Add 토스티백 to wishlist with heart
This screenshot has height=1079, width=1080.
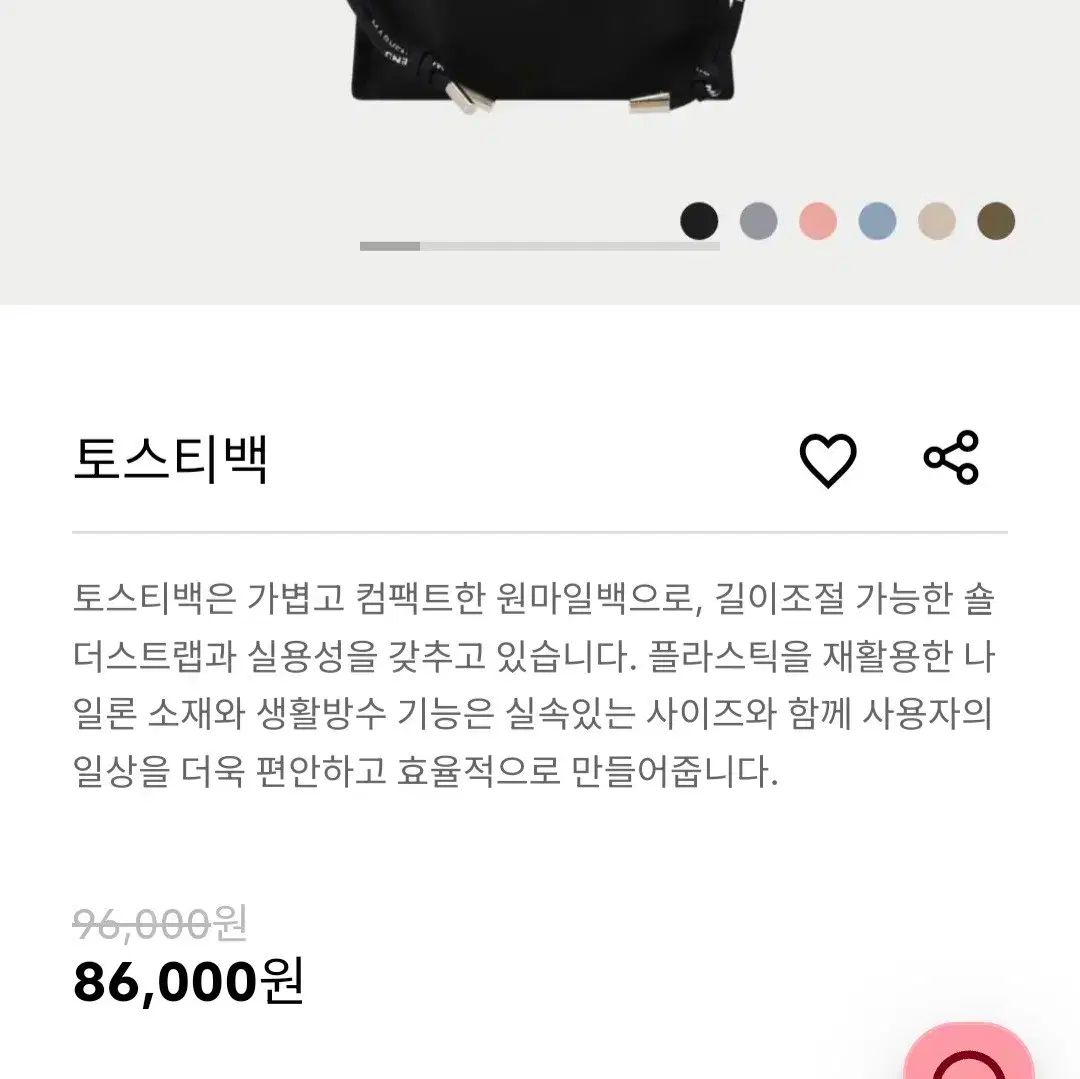pyautogui.click(x=828, y=461)
